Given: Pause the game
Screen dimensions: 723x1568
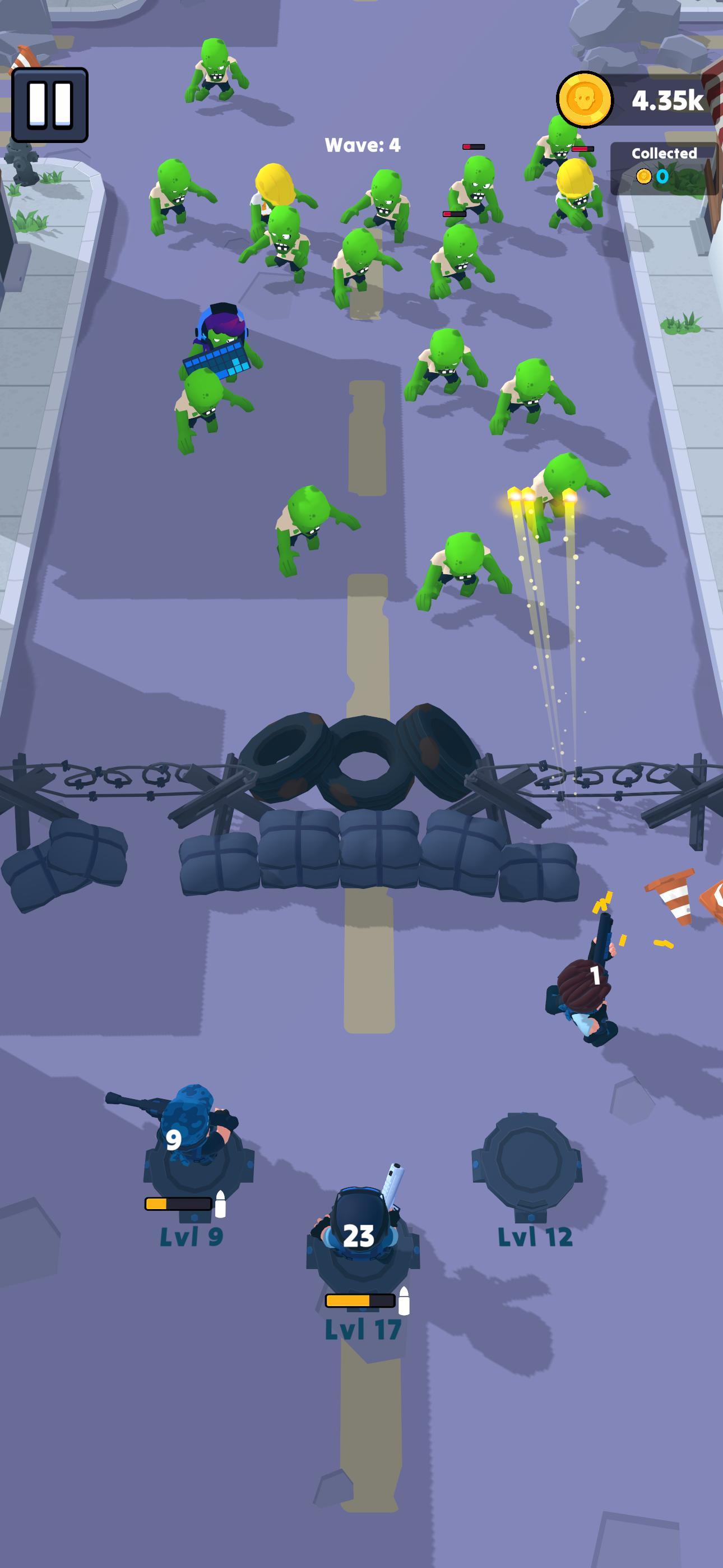Looking at the screenshot, I should point(50,105).
